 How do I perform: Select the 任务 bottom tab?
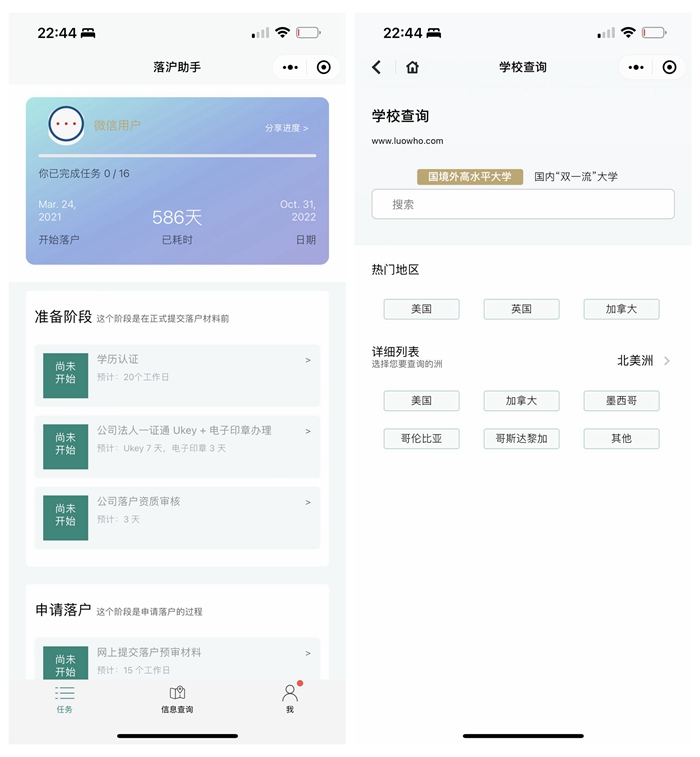pyautogui.click(x=65, y=699)
